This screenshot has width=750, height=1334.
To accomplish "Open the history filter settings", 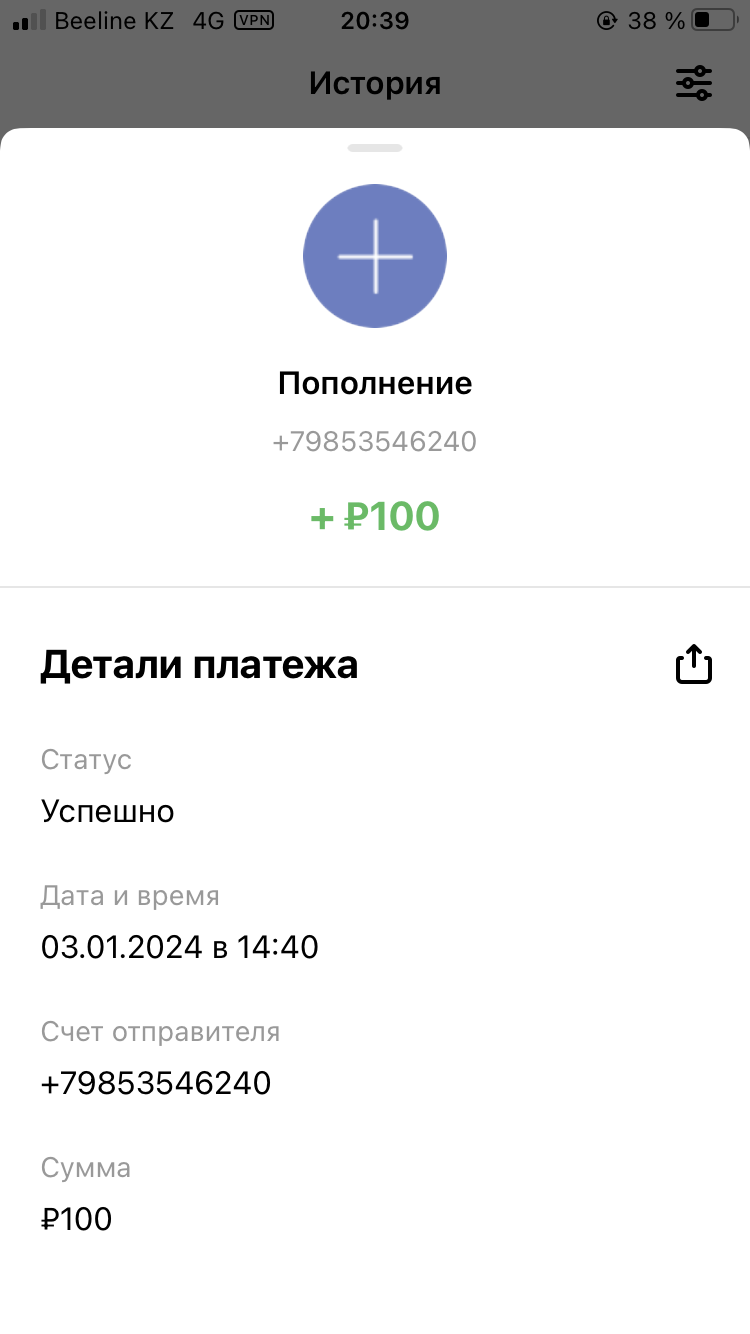I will (694, 83).
